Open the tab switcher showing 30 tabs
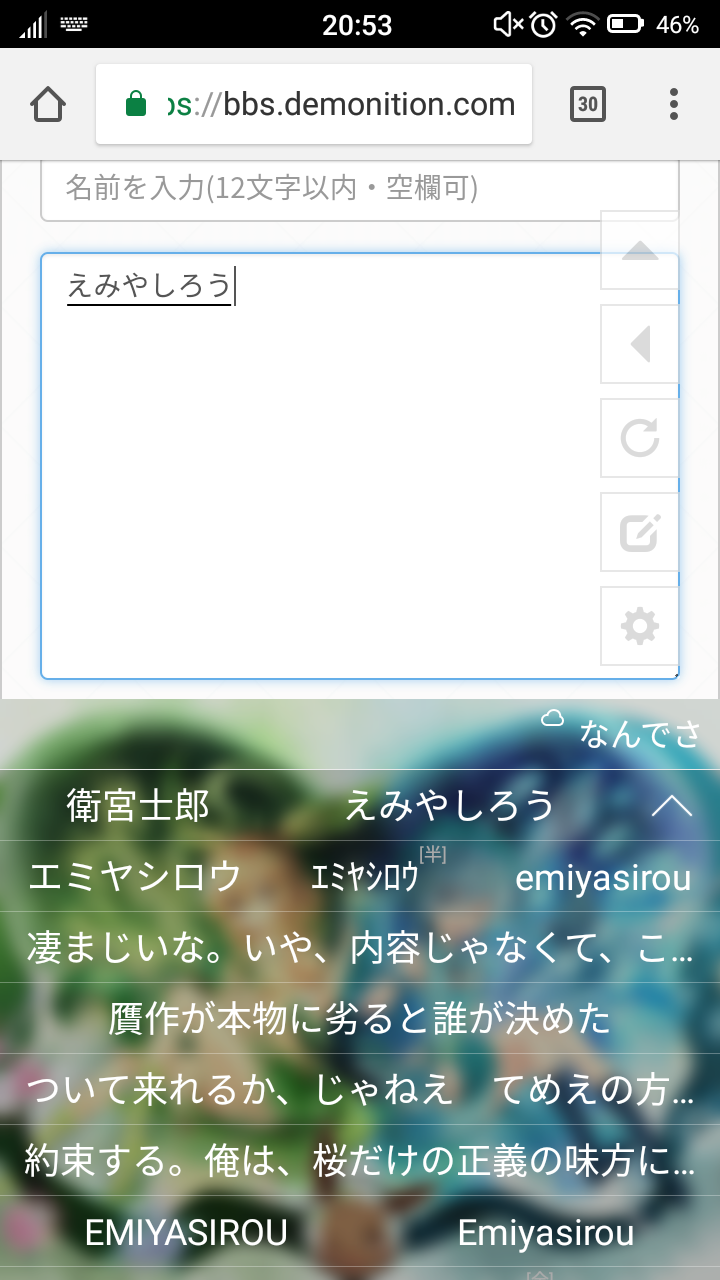This screenshot has width=720, height=1280. point(588,104)
